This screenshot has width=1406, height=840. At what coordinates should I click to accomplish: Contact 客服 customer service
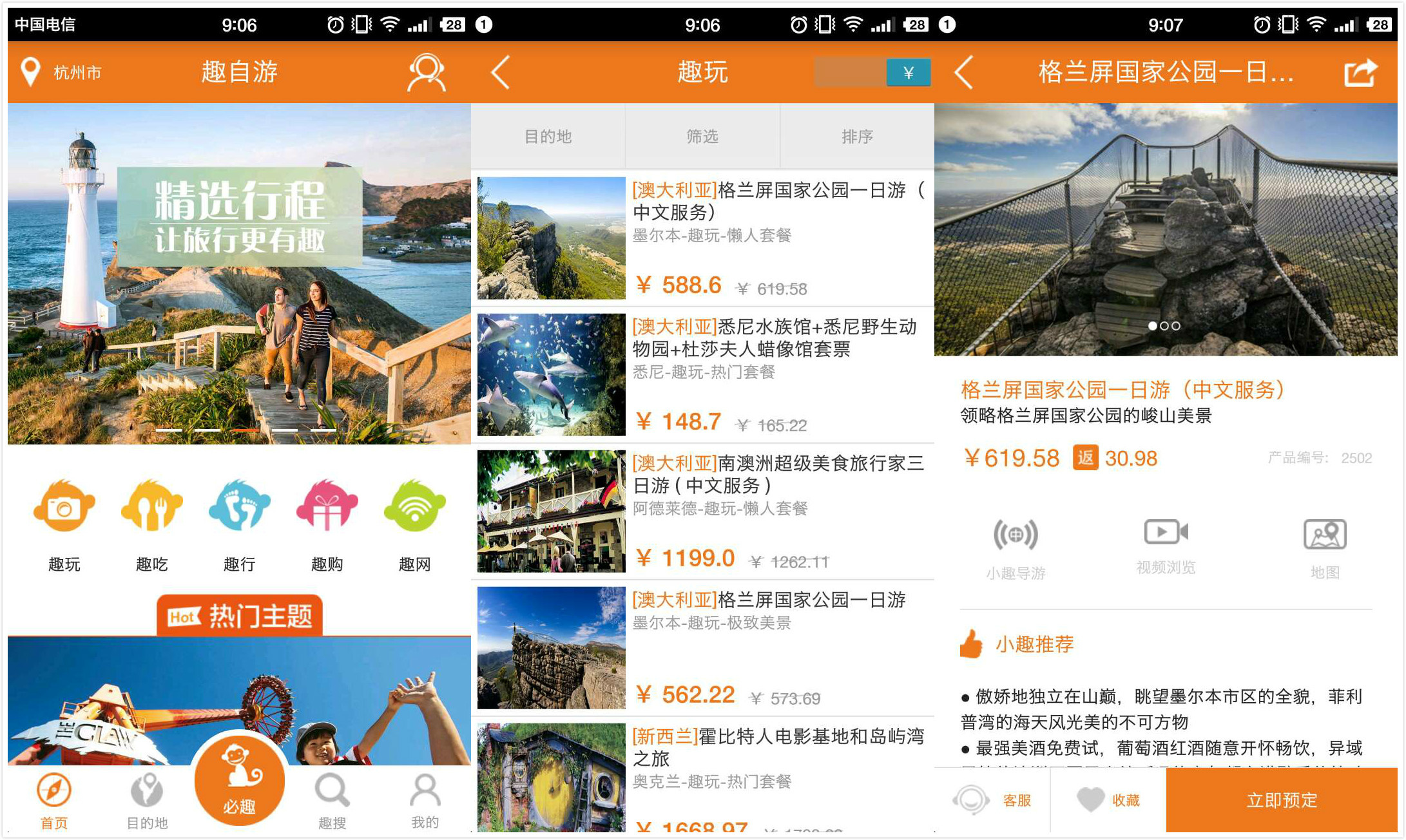pyautogui.click(x=992, y=799)
